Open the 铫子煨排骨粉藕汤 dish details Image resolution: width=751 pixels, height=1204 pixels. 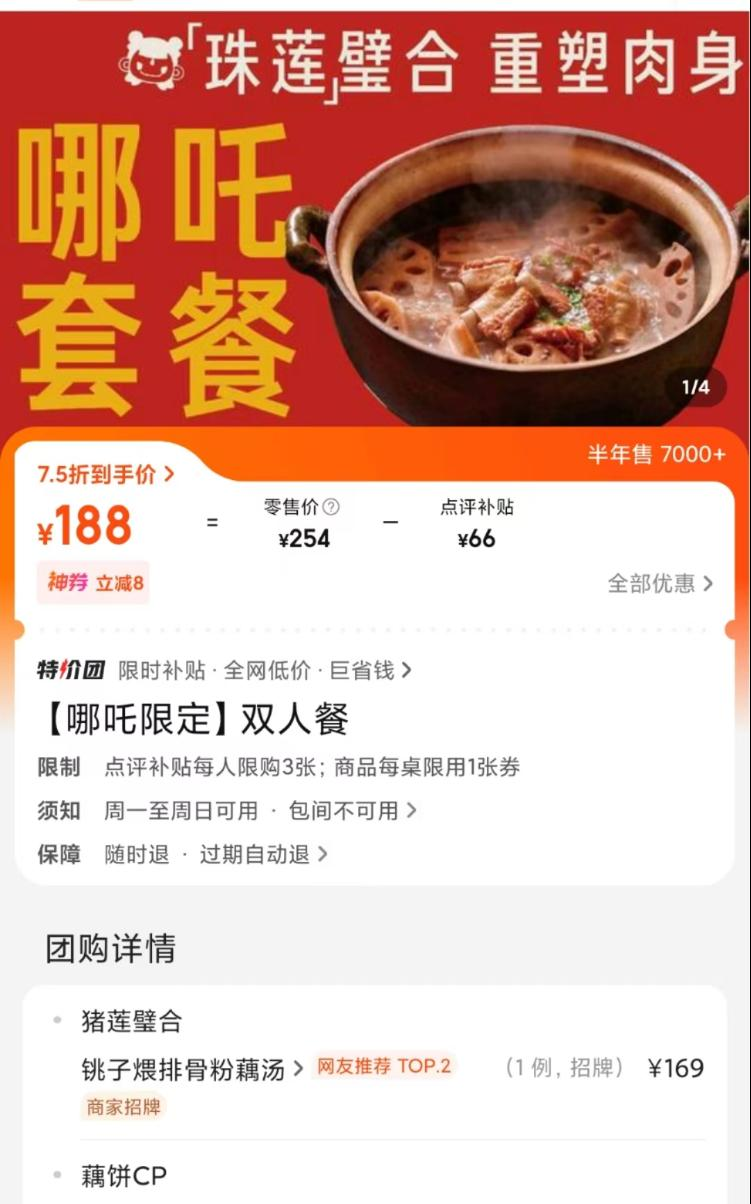click(x=192, y=1068)
